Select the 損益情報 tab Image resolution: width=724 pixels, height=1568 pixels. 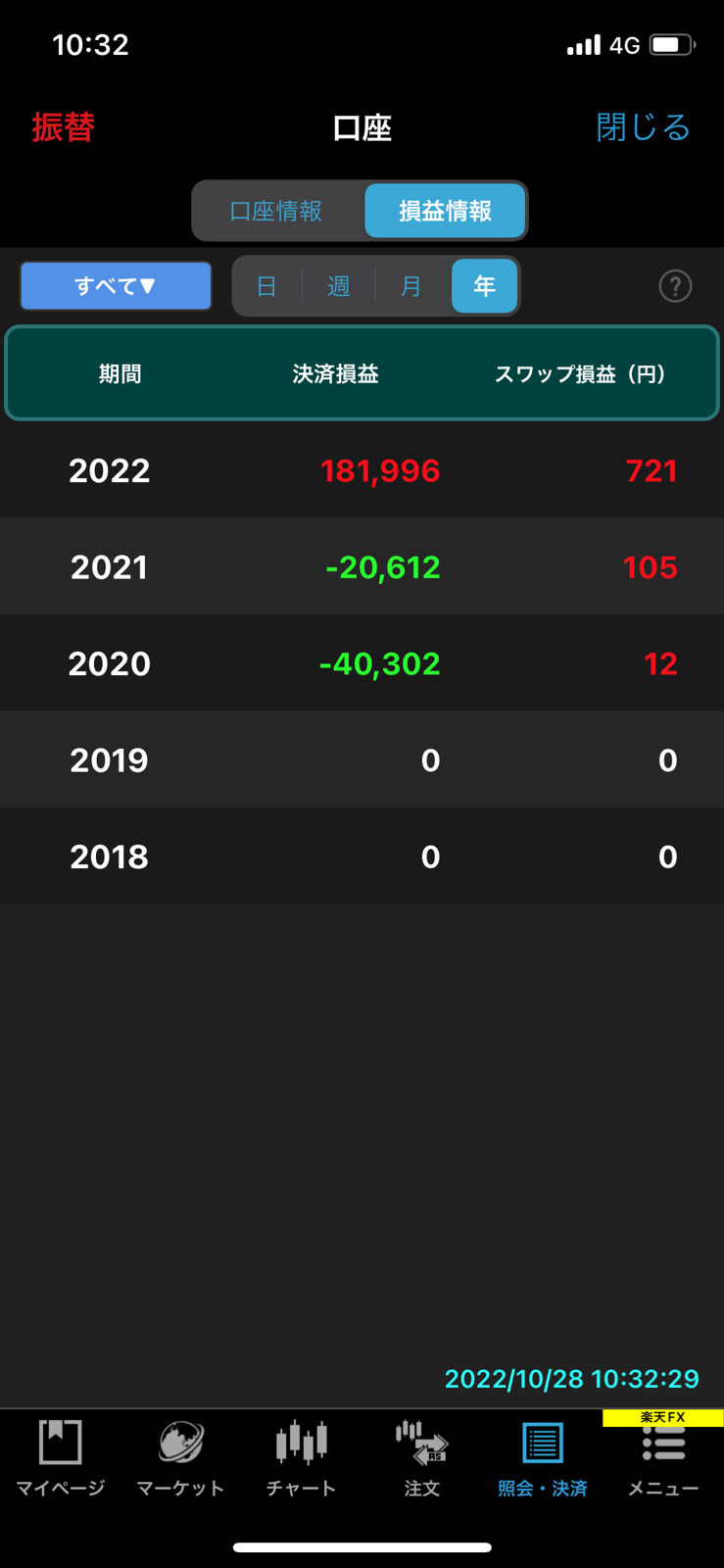(445, 211)
